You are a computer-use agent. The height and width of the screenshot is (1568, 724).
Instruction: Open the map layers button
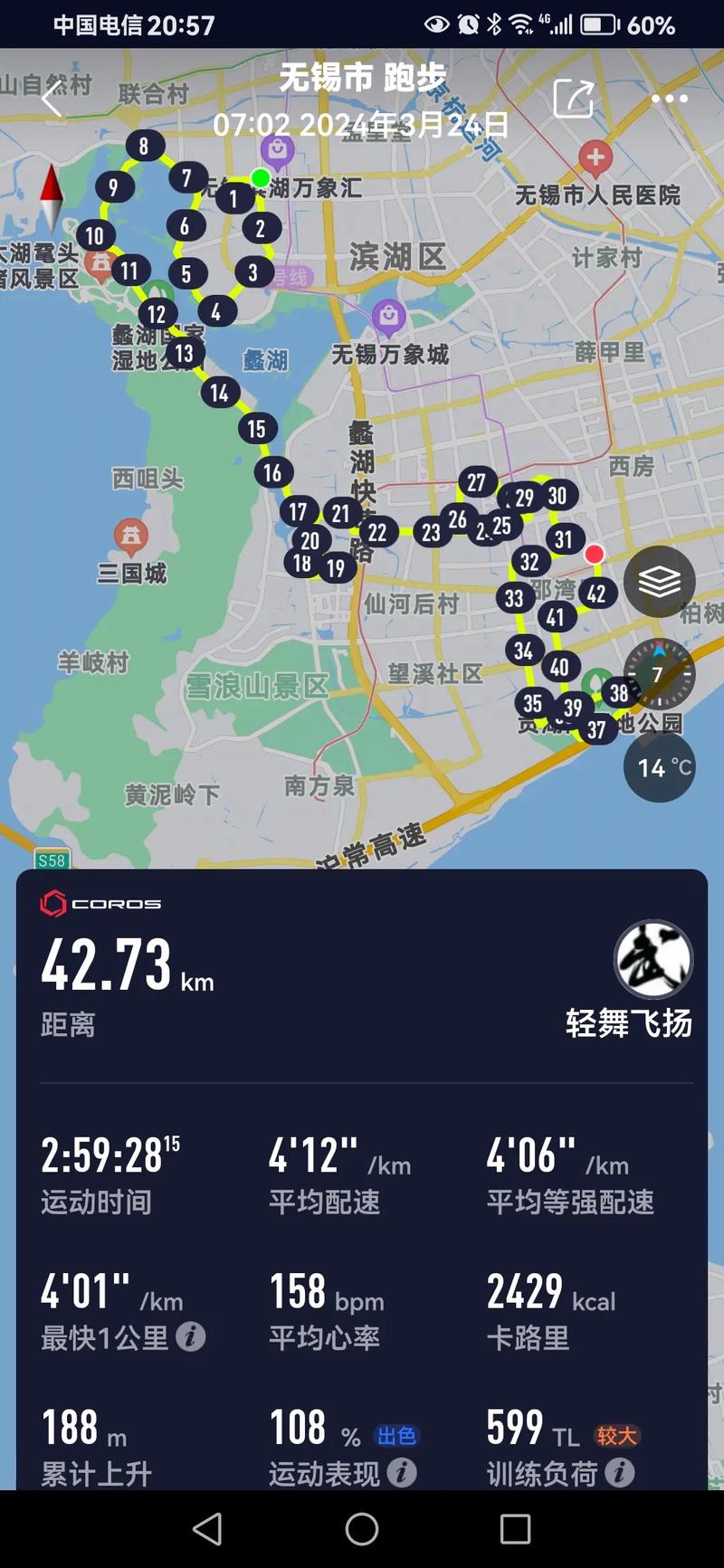(x=659, y=582)
